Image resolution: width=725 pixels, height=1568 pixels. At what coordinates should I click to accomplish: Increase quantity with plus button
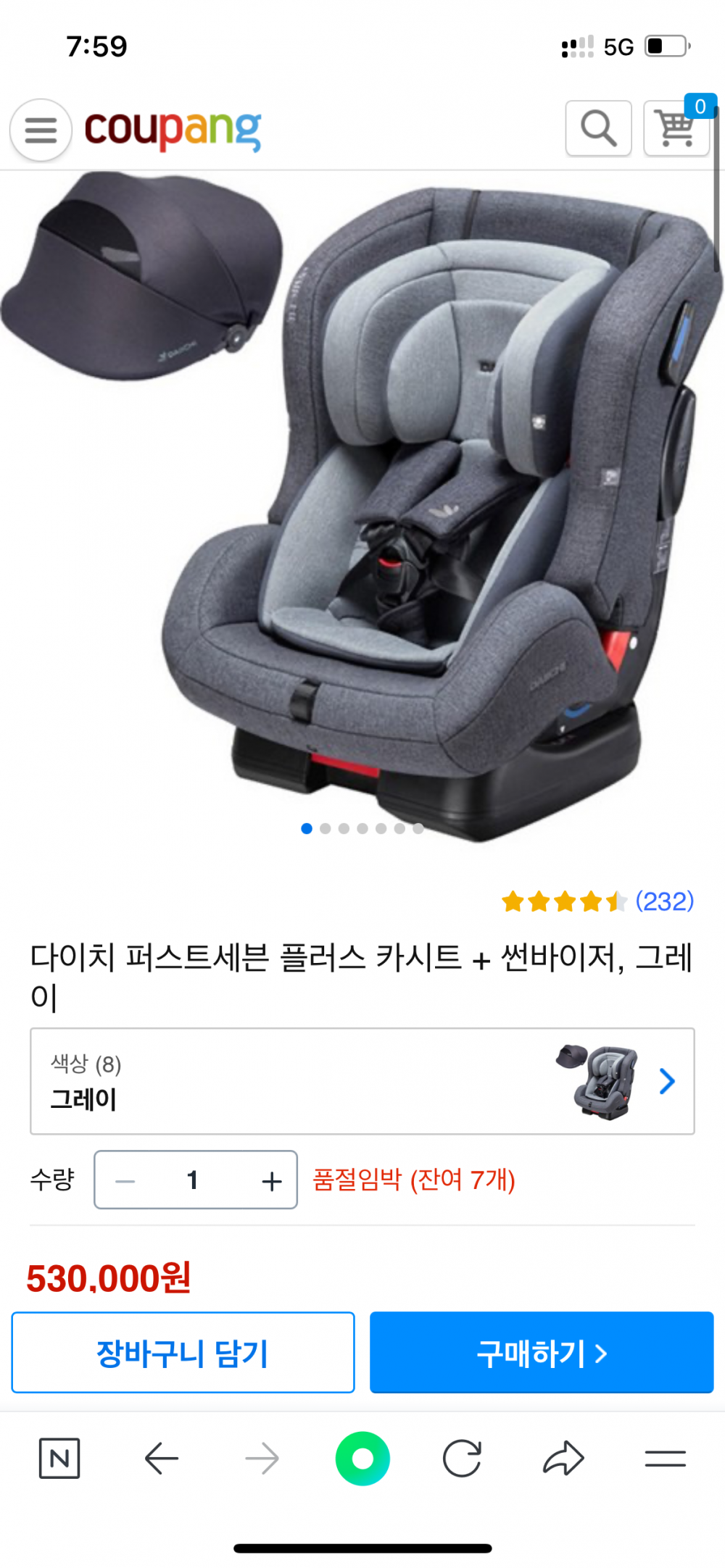point(271,1180)
